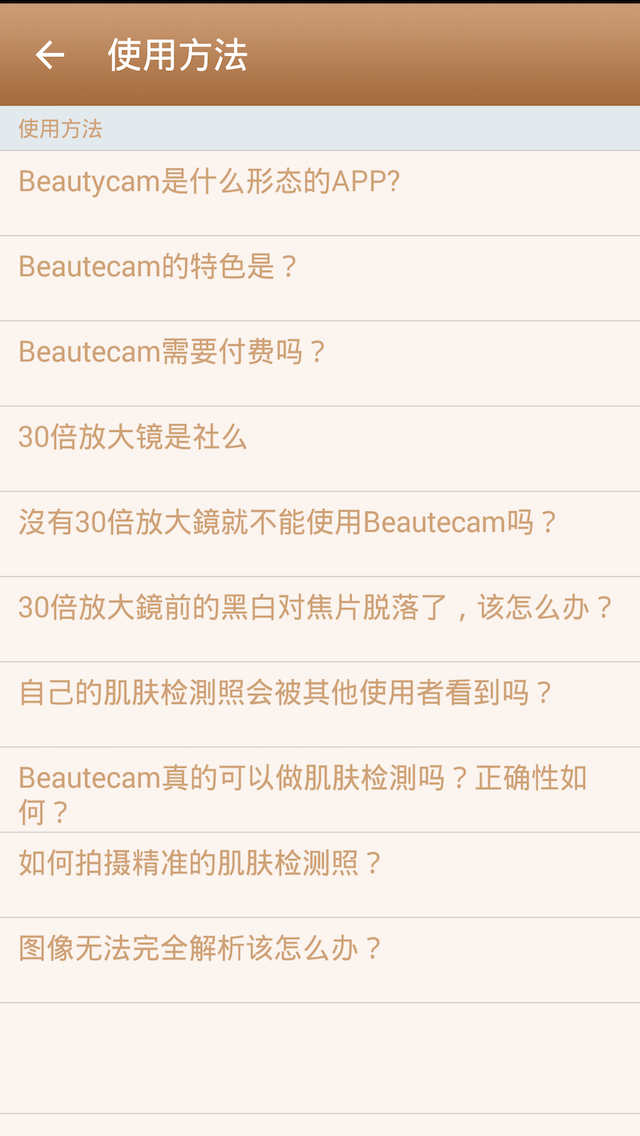Open 'Beautycam是什么形态的APP?' question
Viewport: 640px width, 1136px height.
[210, 183]
